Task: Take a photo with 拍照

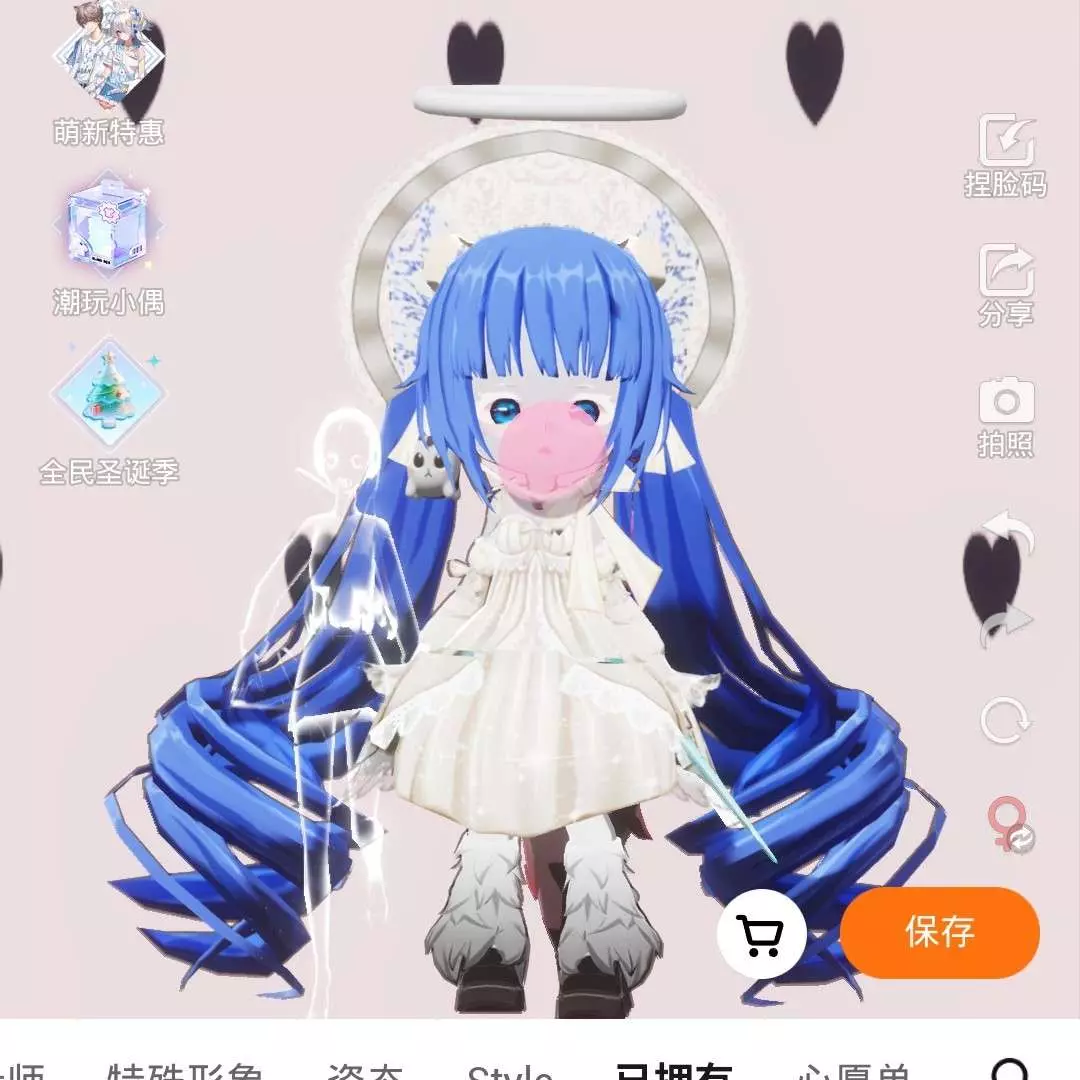Action: (x=1005, y=415)
